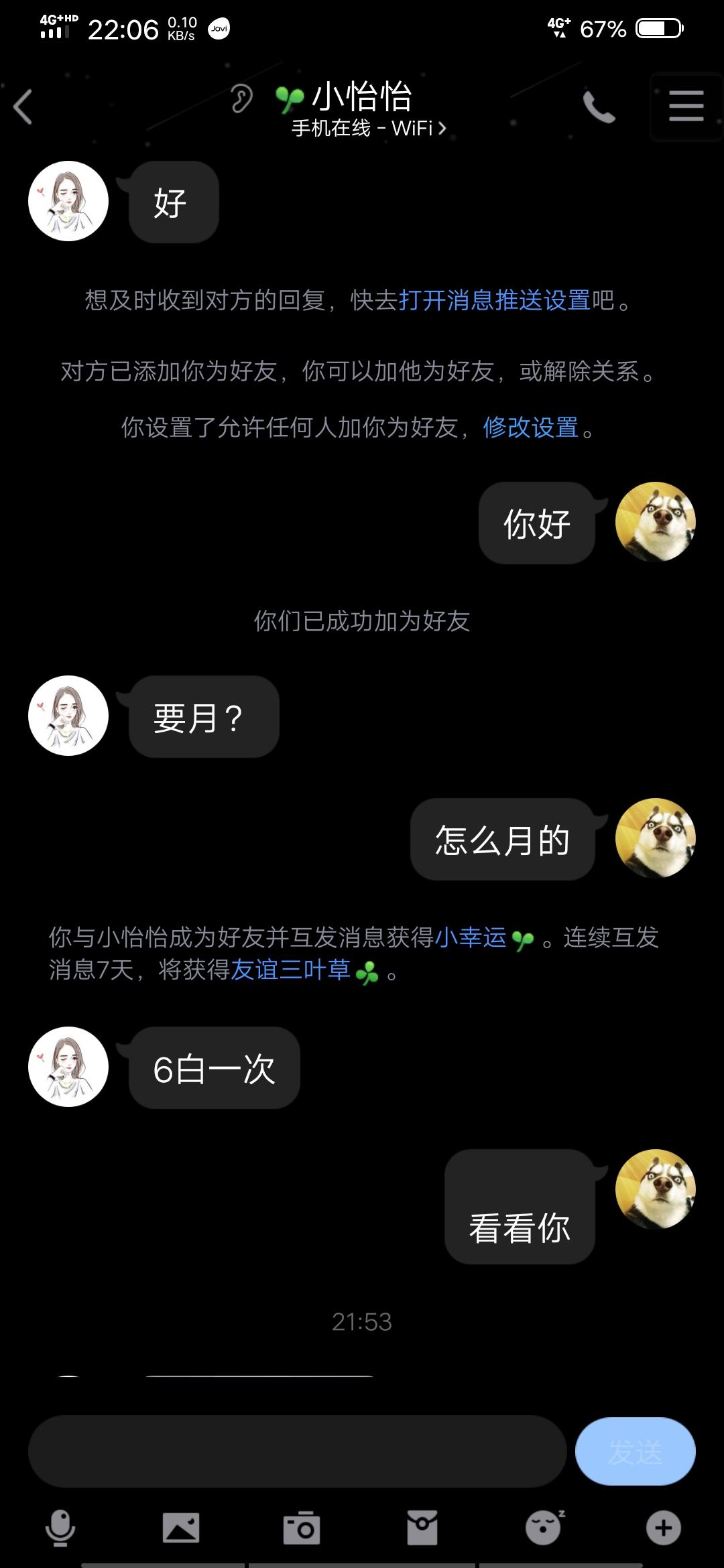
Task: Record a voice message with the microphone
Action: click(60, 1528)
